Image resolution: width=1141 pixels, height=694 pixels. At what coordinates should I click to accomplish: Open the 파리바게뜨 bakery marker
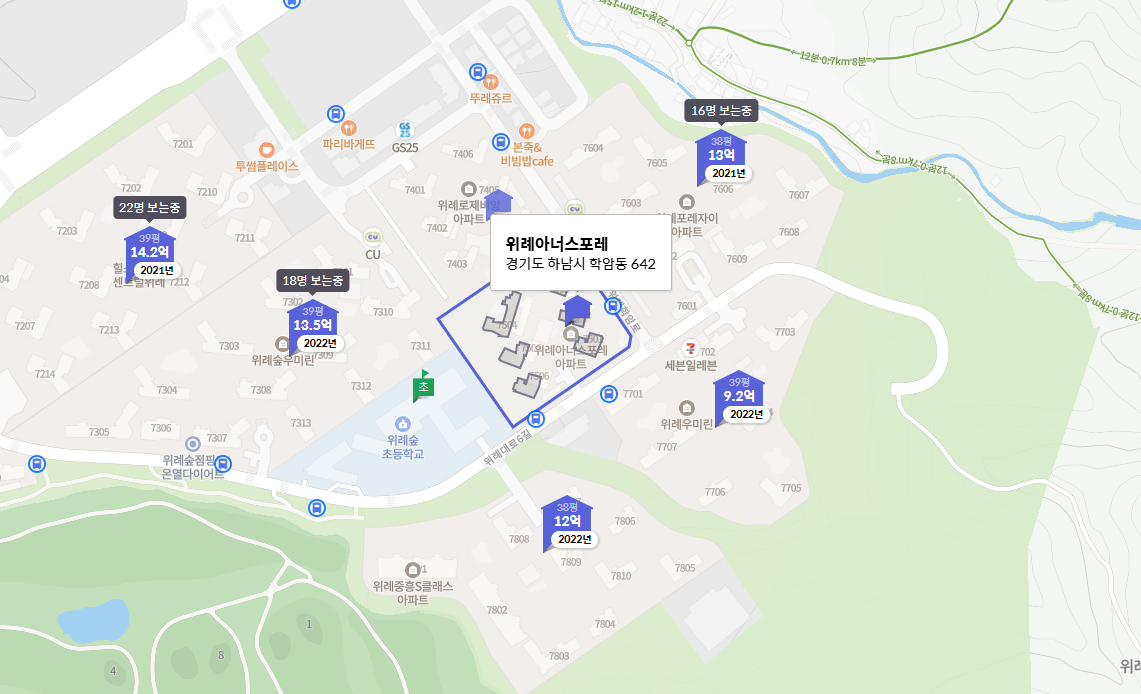(x=348, y=127)
